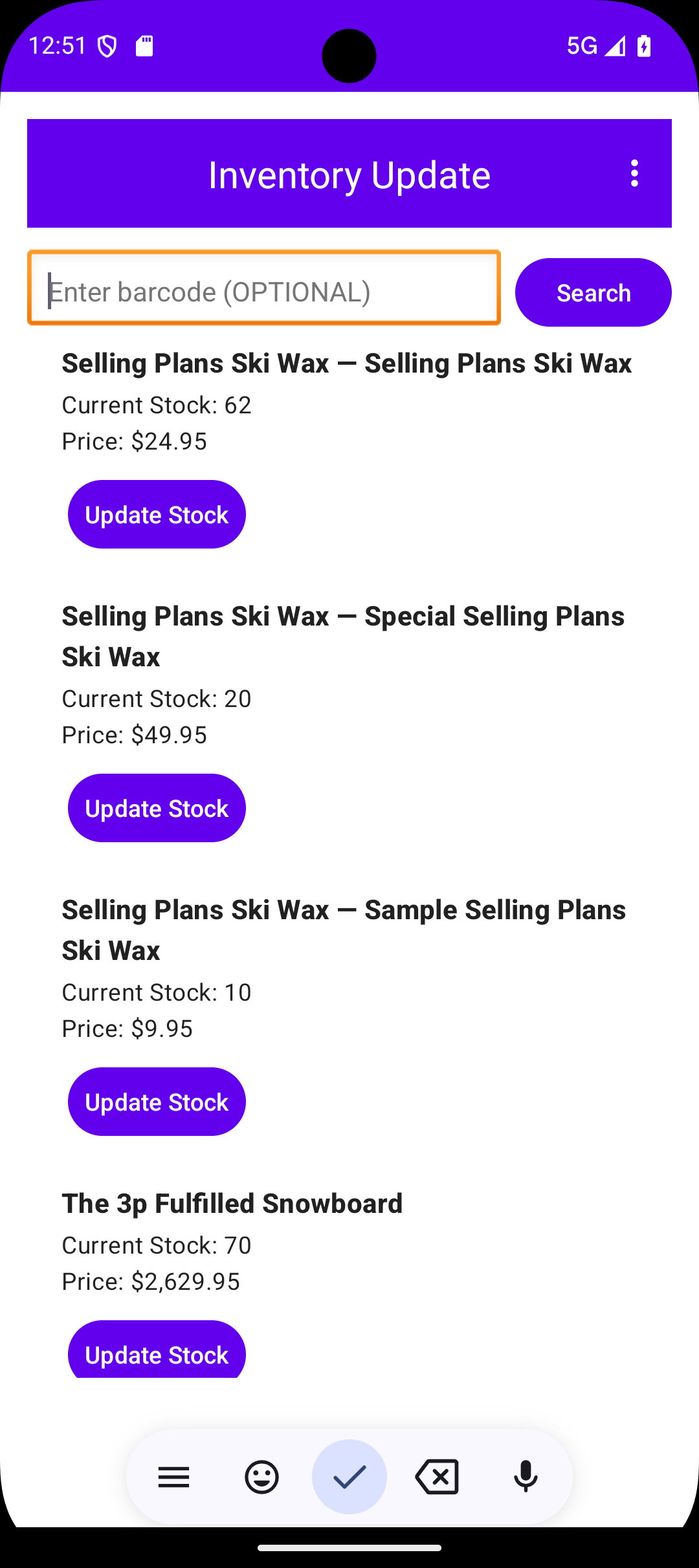Update Stock for Special Selling Plans Ski Wax
The height and width of the screenshot is (1568, 699).
point(156,807)
